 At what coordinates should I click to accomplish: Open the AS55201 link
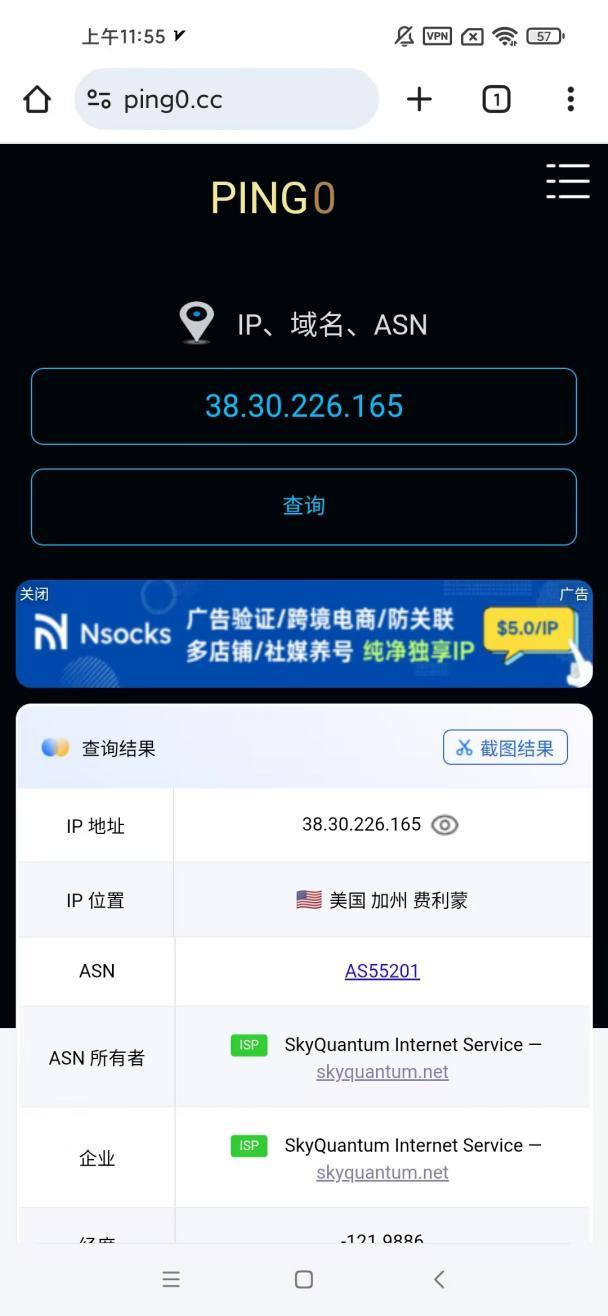[382, 971]
